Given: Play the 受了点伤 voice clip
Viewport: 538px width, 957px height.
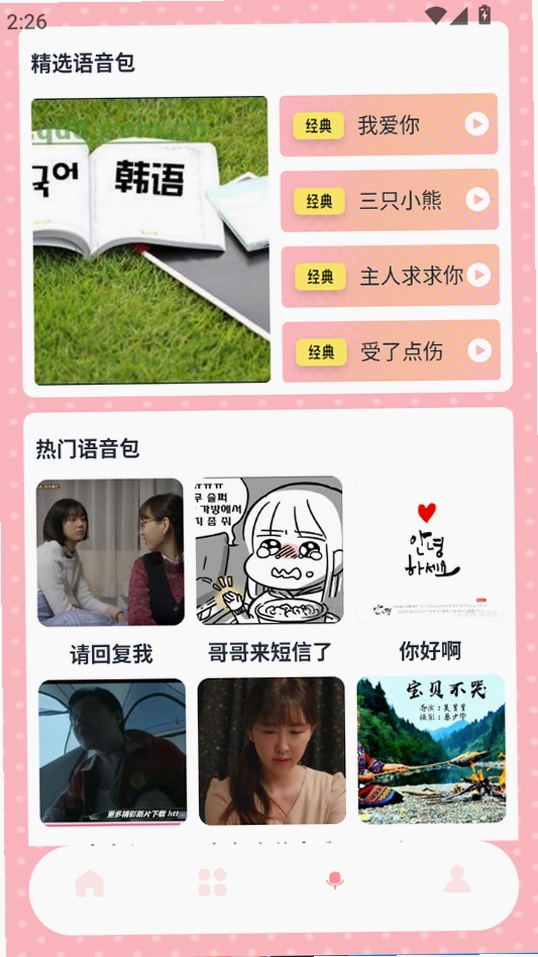Looking at the screenshot, I should [x=480, y=351].
